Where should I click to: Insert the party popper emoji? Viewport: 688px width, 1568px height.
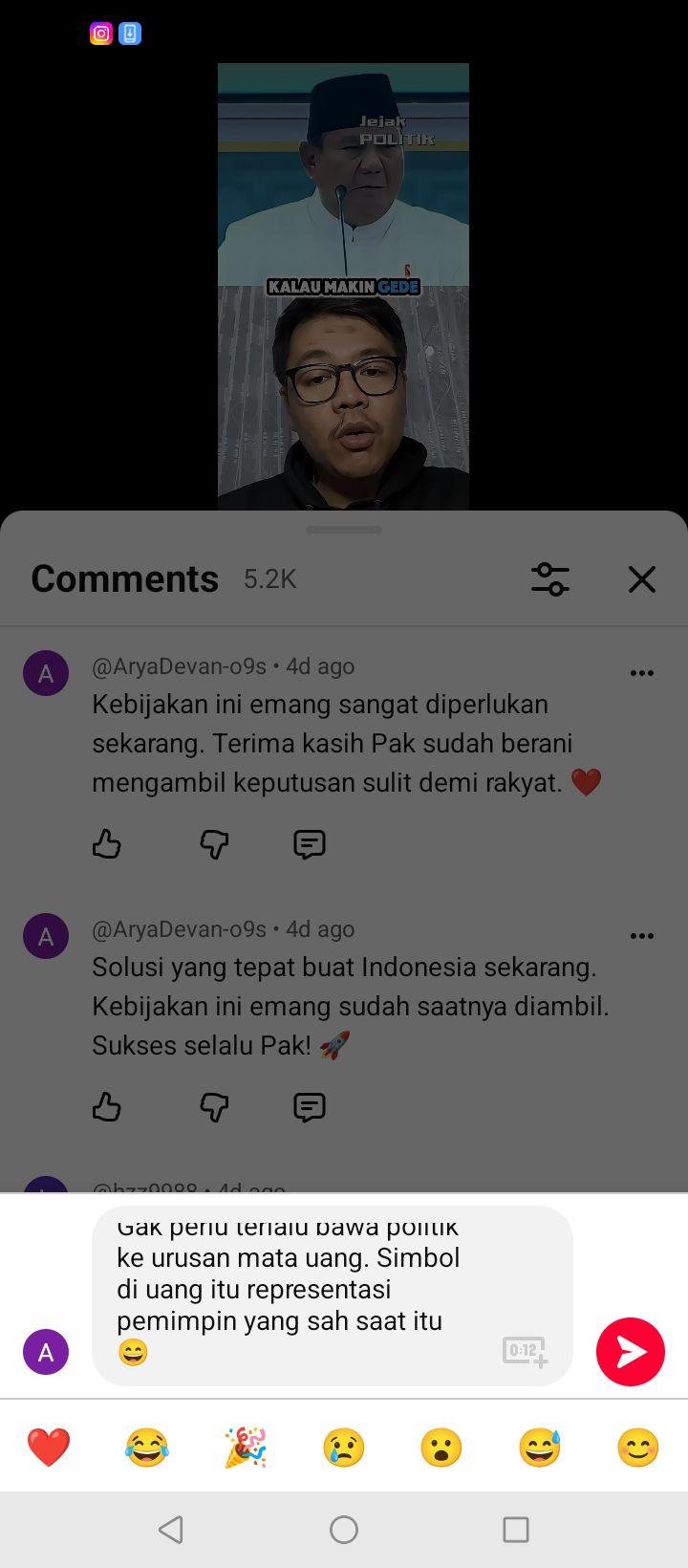click(246, 1448)
